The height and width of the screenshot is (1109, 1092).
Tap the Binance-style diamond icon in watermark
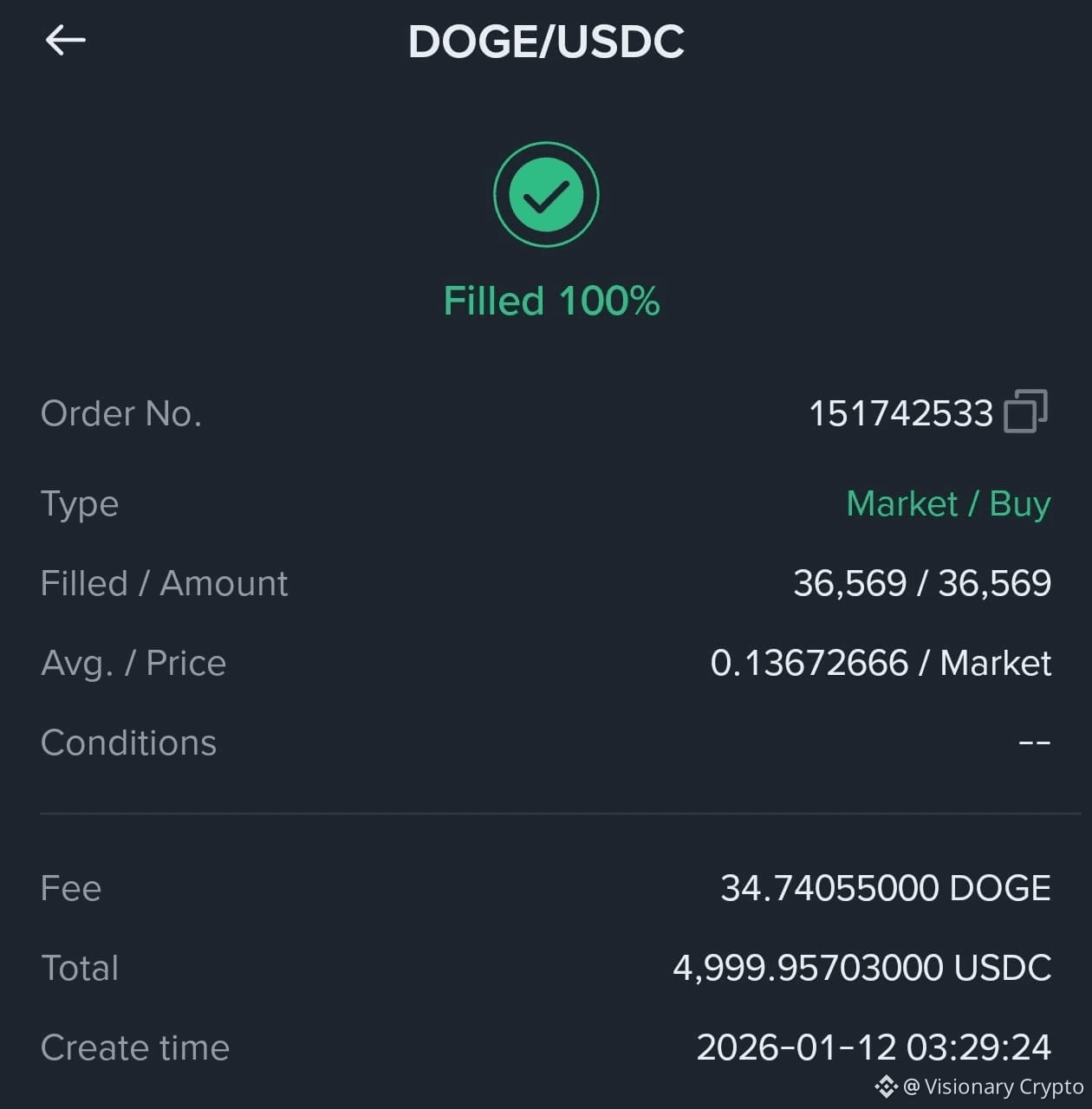pos(886,1086)
